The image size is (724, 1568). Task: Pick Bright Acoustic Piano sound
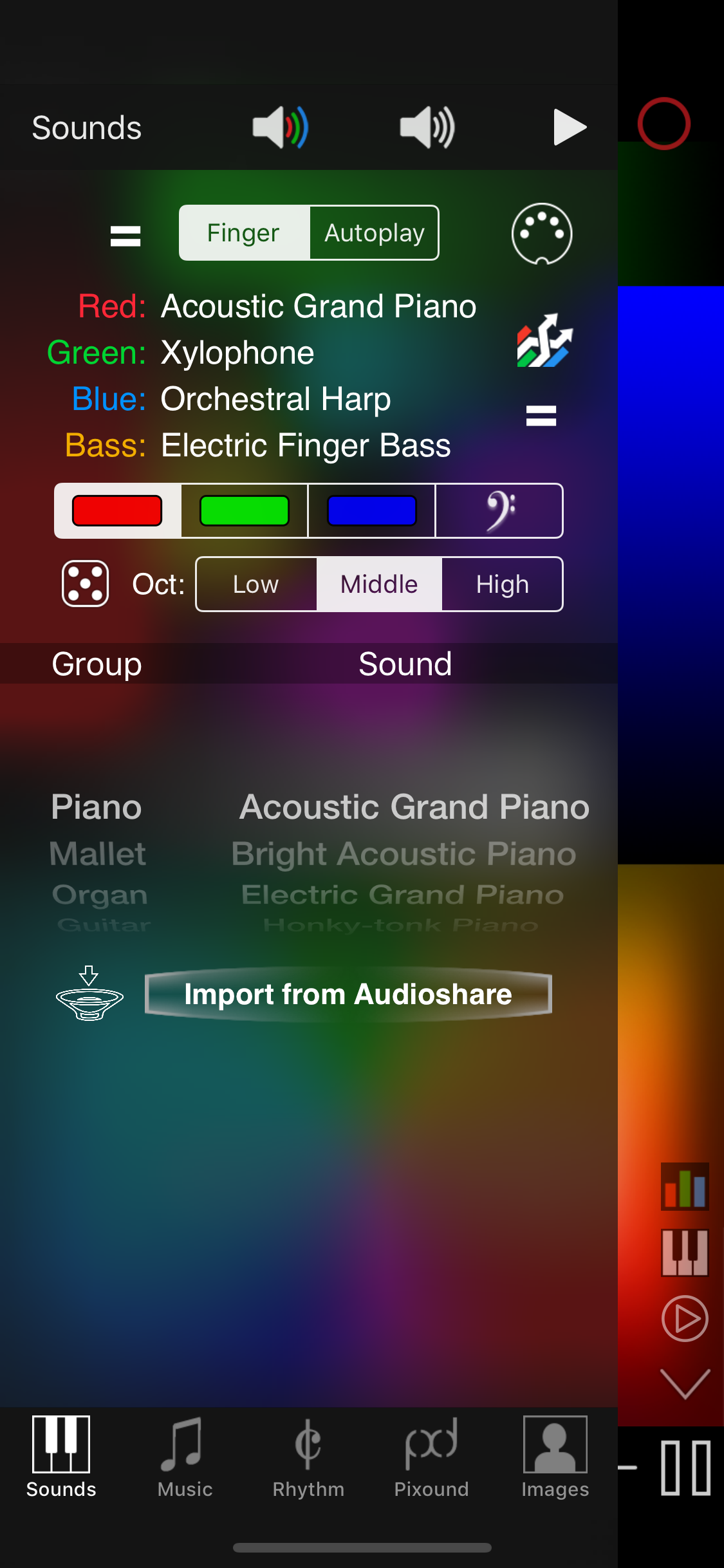[x=404, y=854]
